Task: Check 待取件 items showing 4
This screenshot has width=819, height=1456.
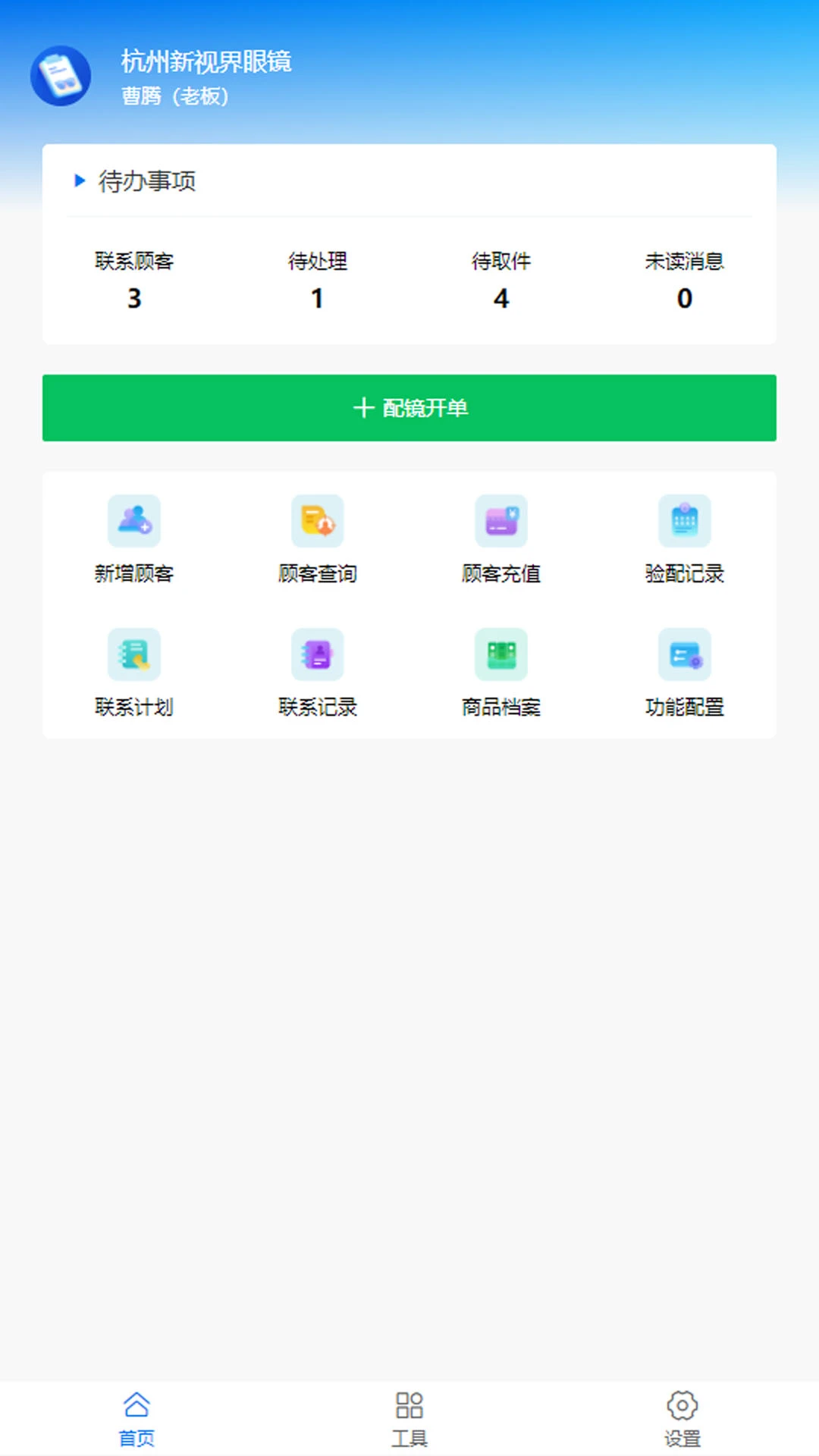Action: coord(502,282)
